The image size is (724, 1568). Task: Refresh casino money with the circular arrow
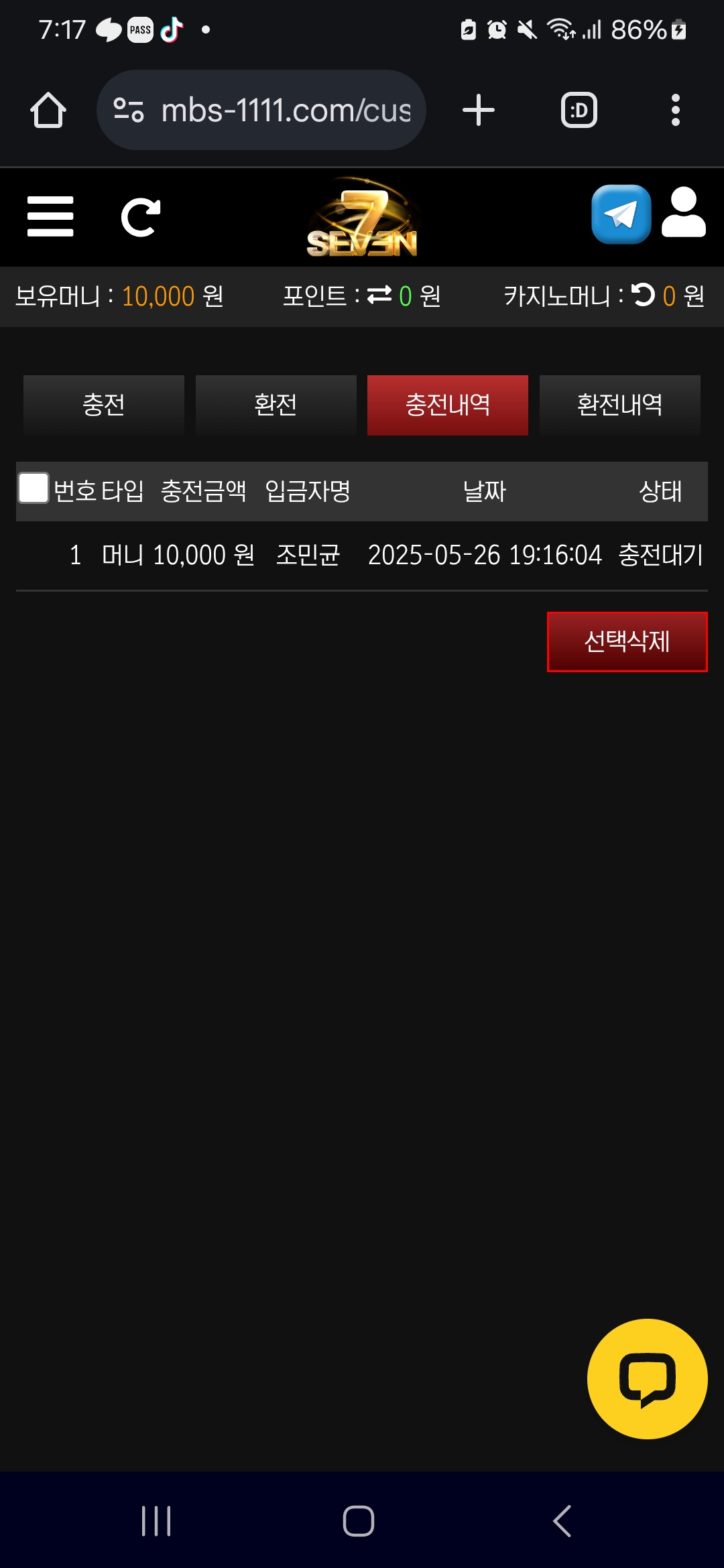[x=644, y=294]
